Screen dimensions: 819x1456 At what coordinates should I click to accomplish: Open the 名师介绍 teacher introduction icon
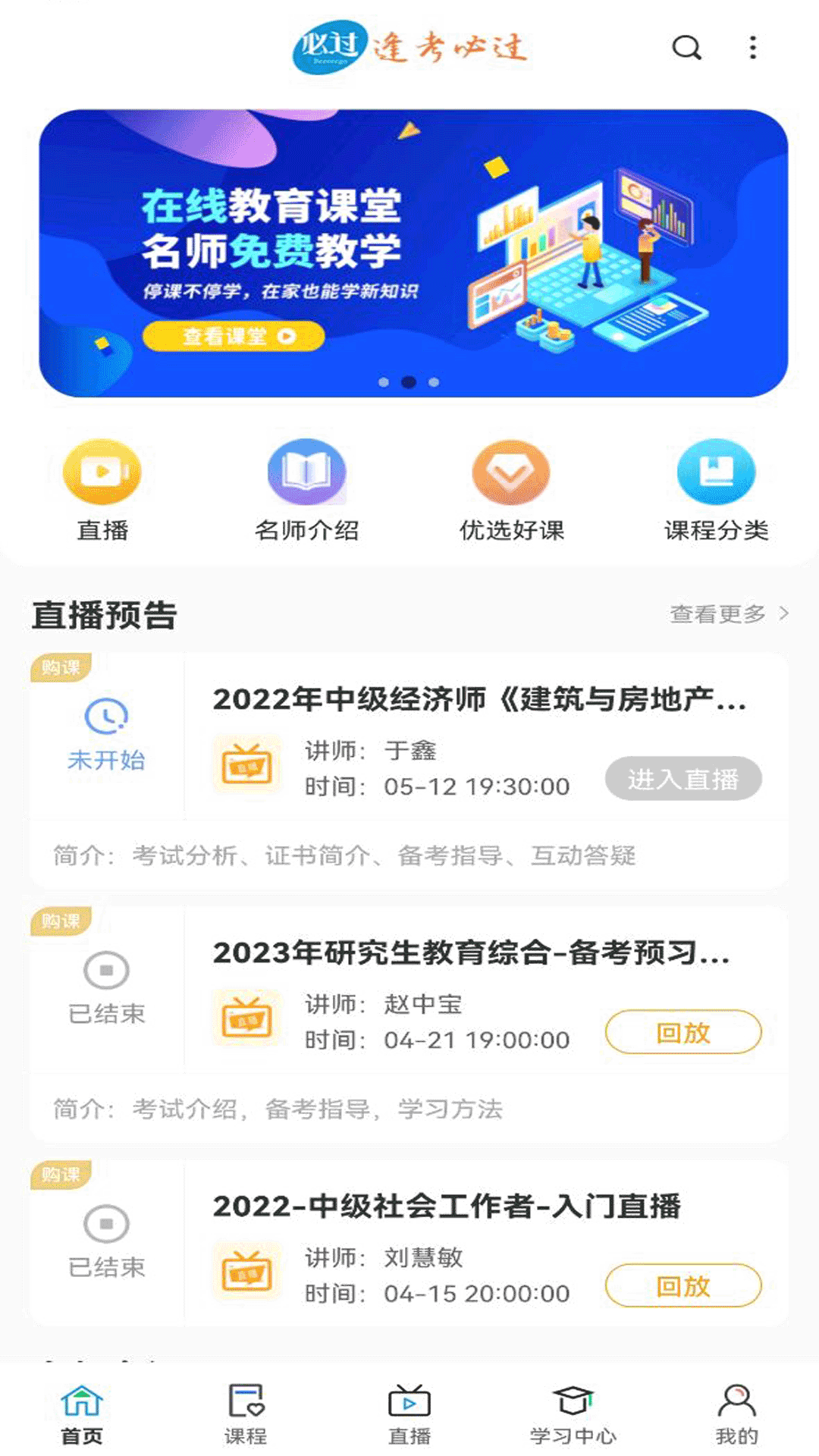pyautogui.click(x=305, y=471)
